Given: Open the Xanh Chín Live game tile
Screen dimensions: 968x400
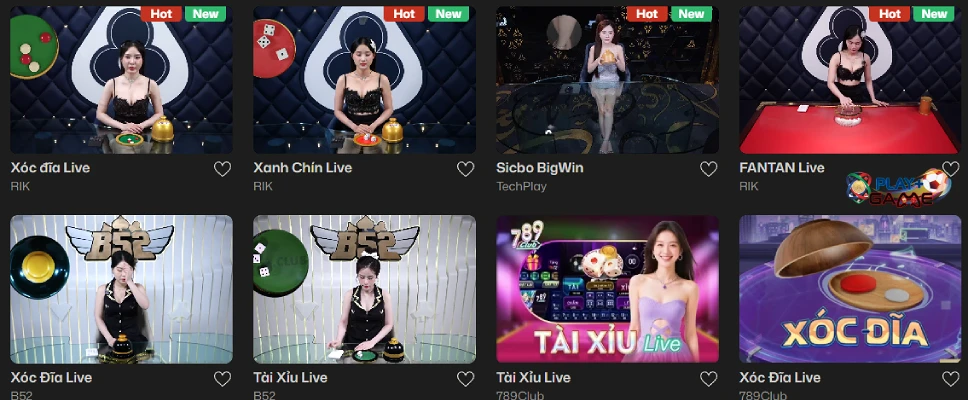Looking at the screenshot, I should [364, 80].
